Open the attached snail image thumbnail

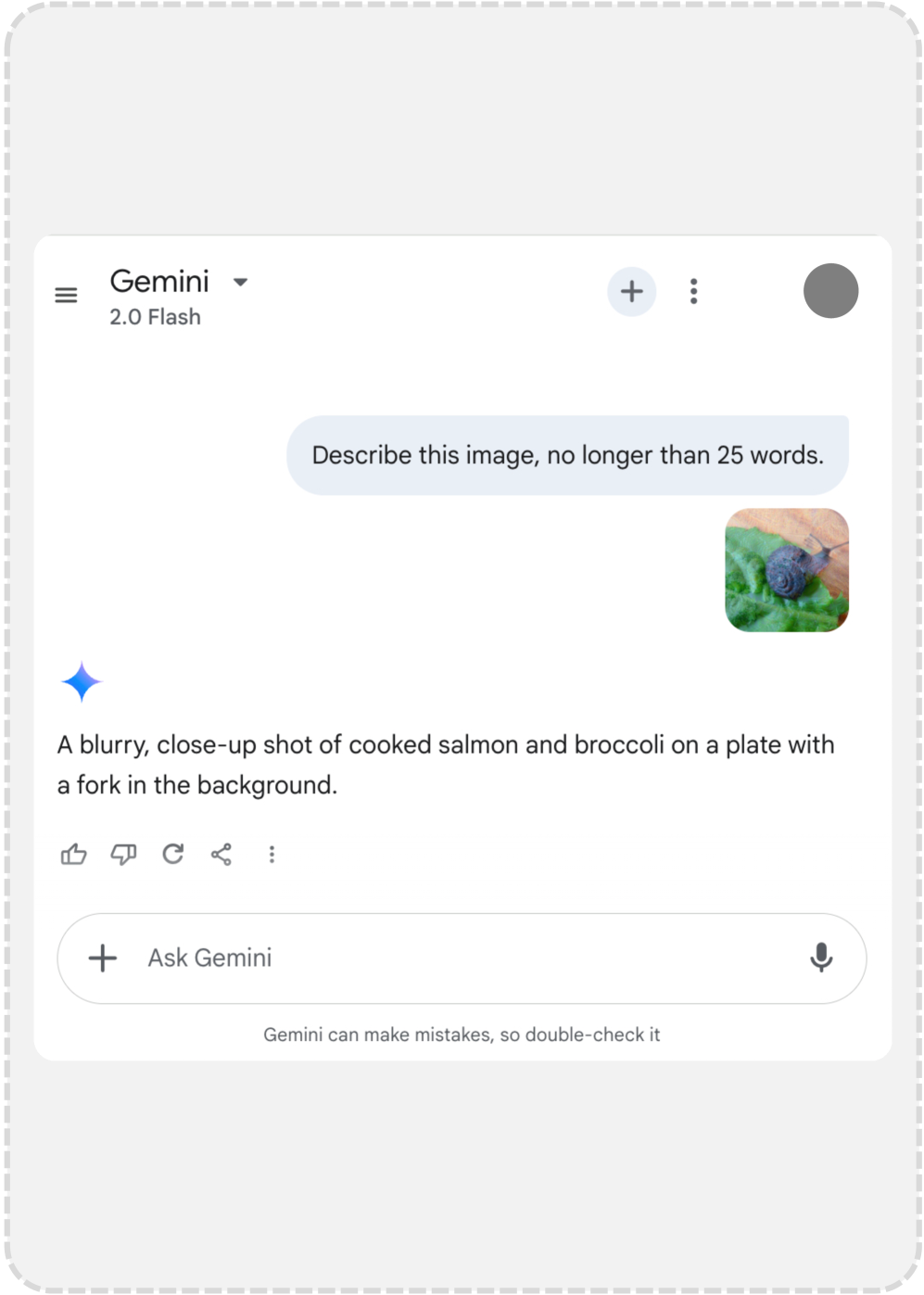786,570
